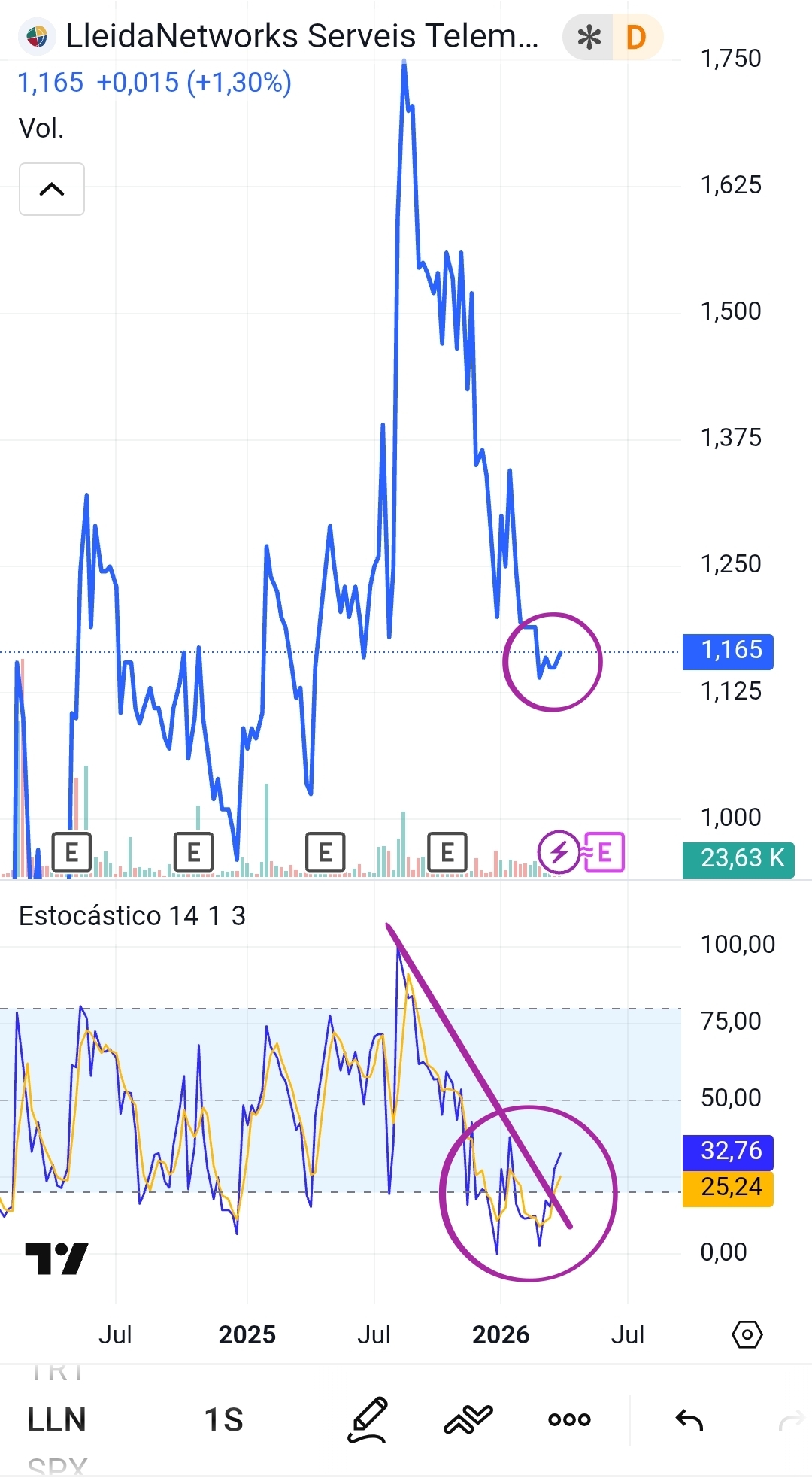This screenshot has width=812, height=1478.
Task: Open chart settings via gear icon
Action: click(747, 1334)
